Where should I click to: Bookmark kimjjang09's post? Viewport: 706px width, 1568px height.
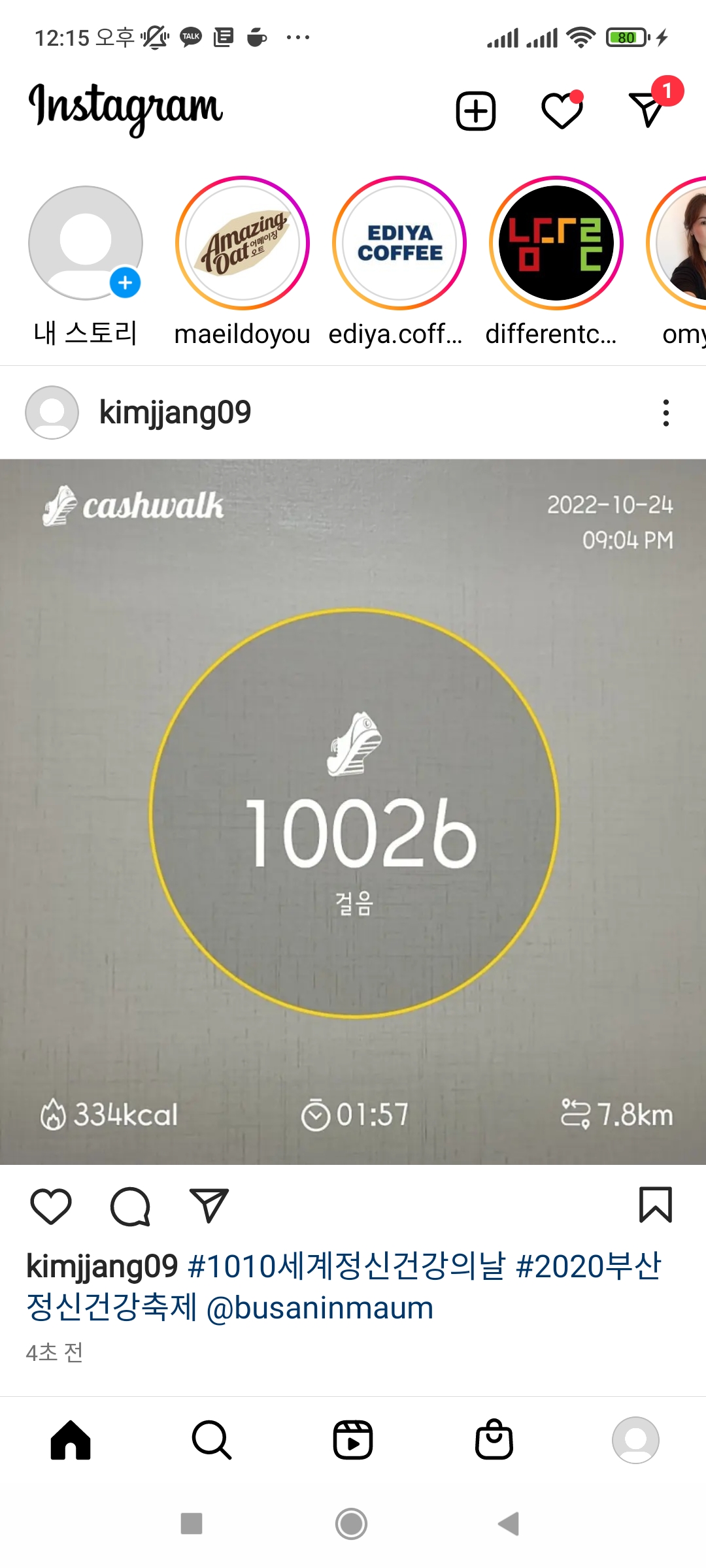click(x=655, y=1205)
